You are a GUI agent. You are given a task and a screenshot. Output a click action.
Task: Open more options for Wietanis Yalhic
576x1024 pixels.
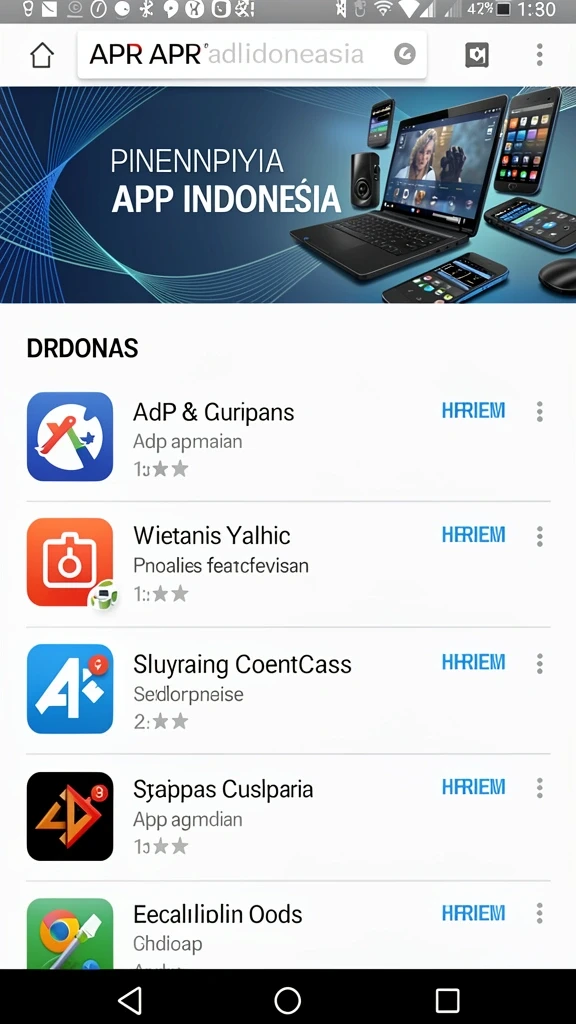(539, 537)
